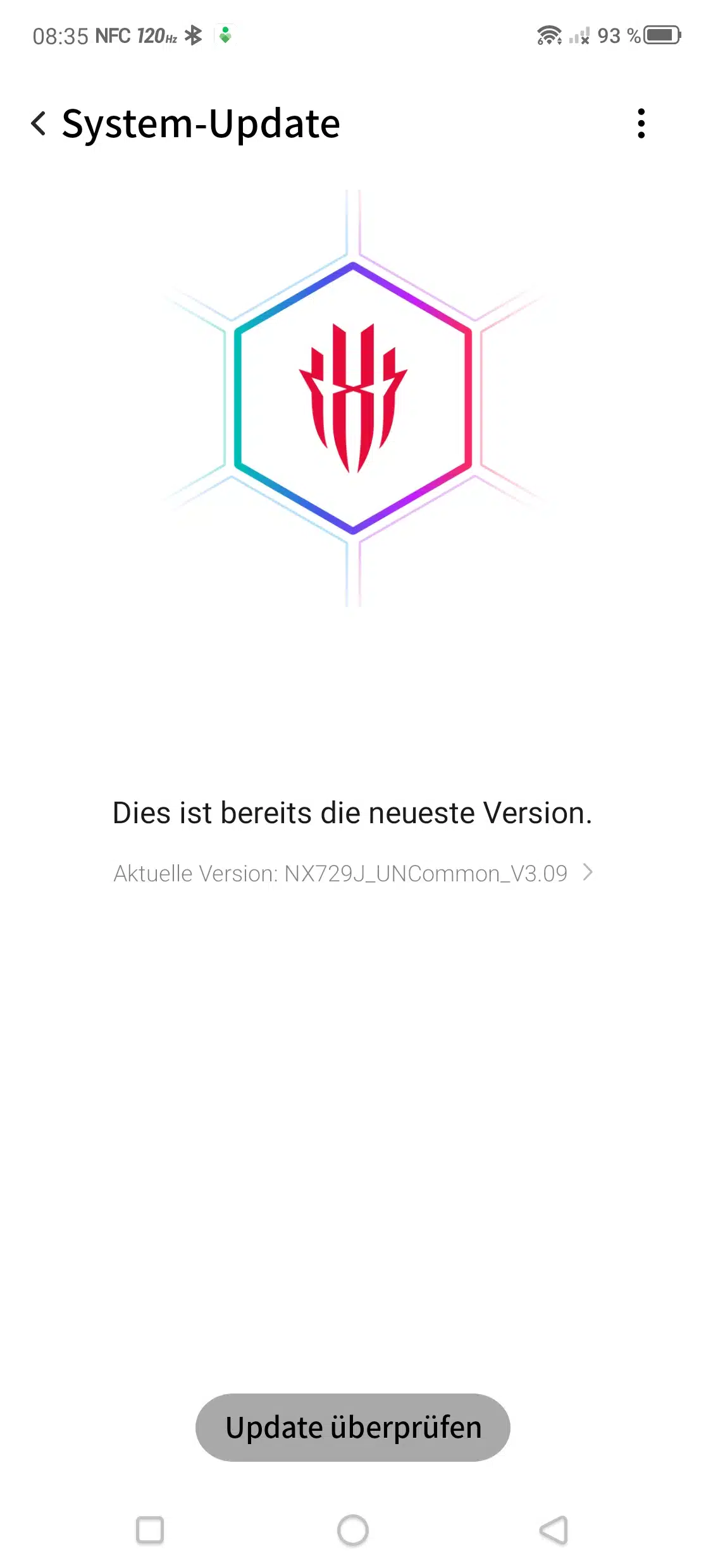Open current version NX729J_UNCommon_V3.09 details
This screenshot has width=706, height=1568.
click(x=353, y=873)
